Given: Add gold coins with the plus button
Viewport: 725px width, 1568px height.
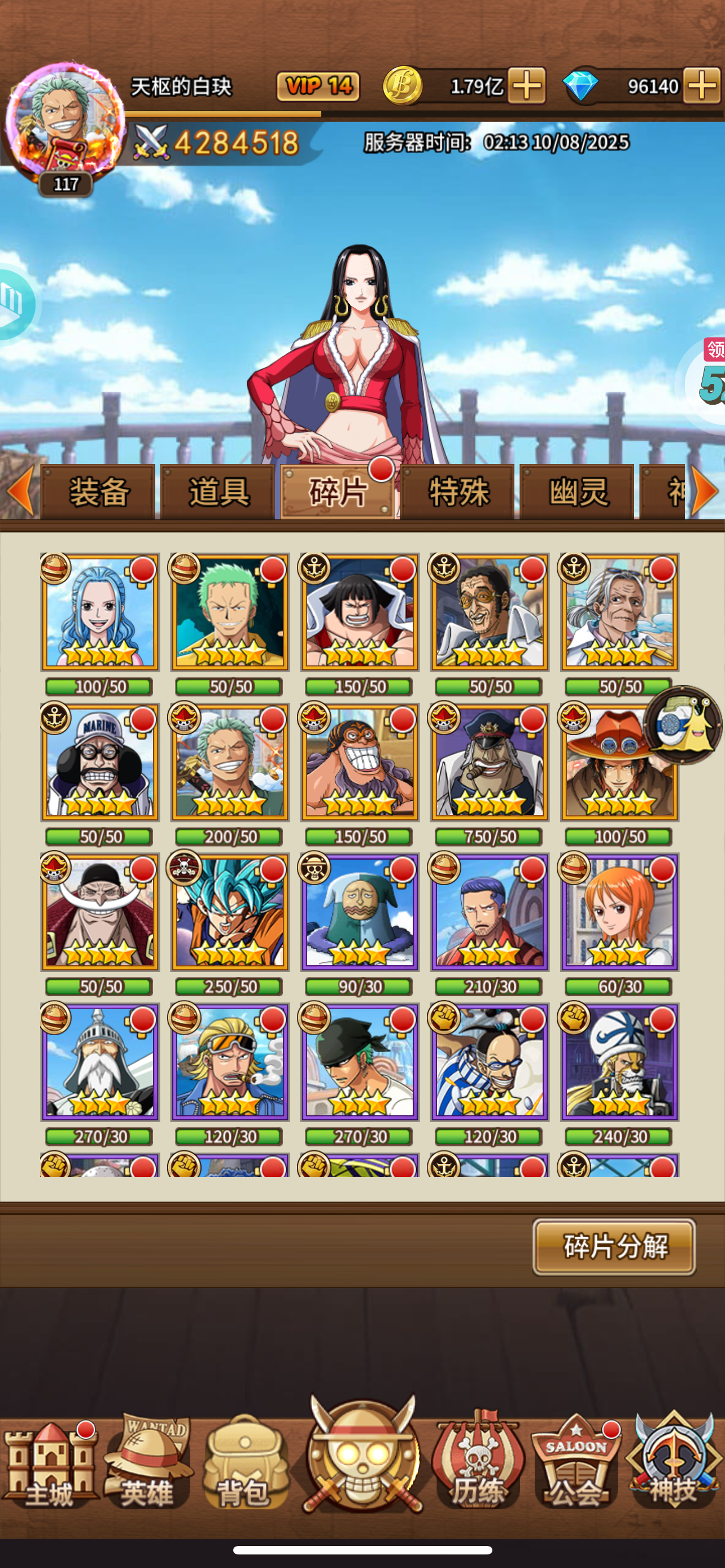Looking at the screenshot, I should (527, 85).
